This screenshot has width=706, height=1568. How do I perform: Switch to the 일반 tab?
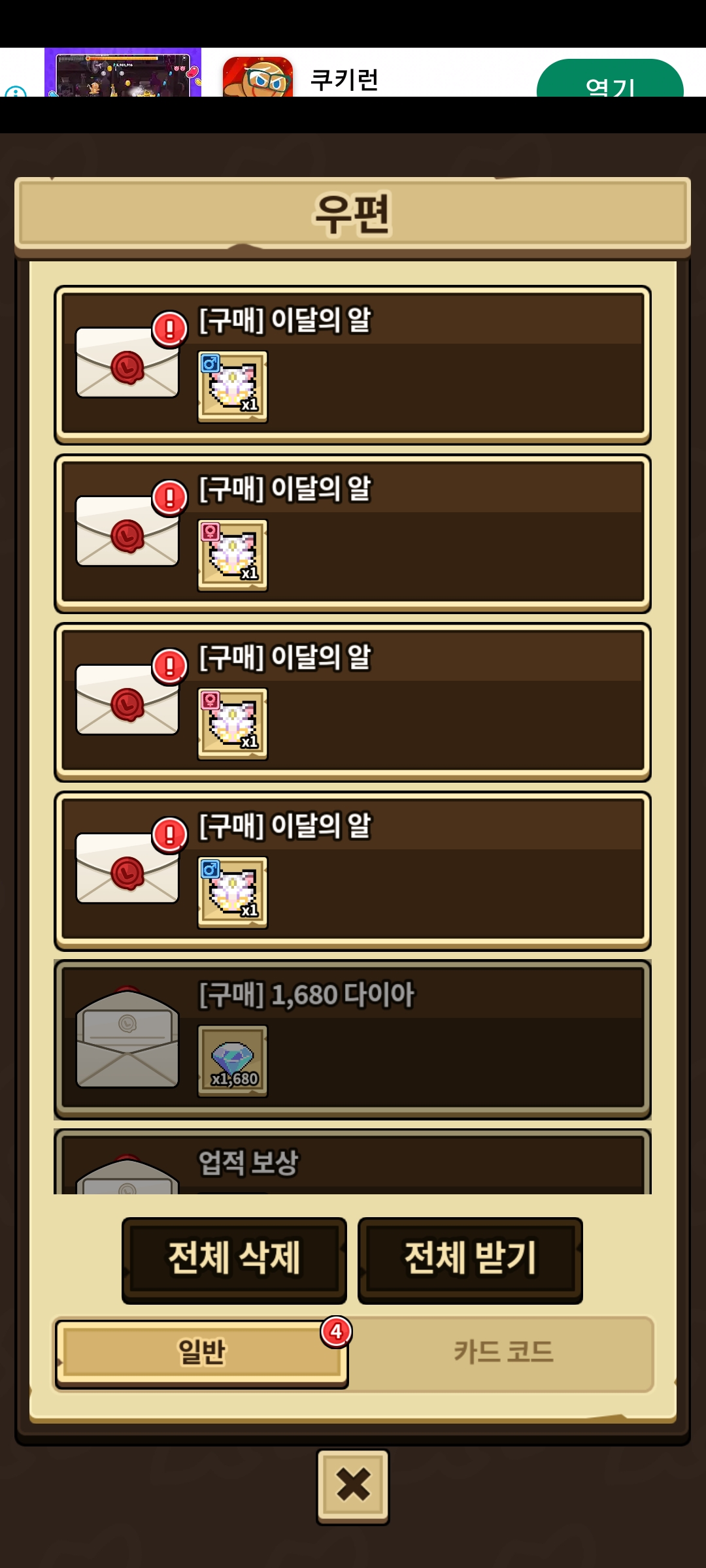(201, 1352)
